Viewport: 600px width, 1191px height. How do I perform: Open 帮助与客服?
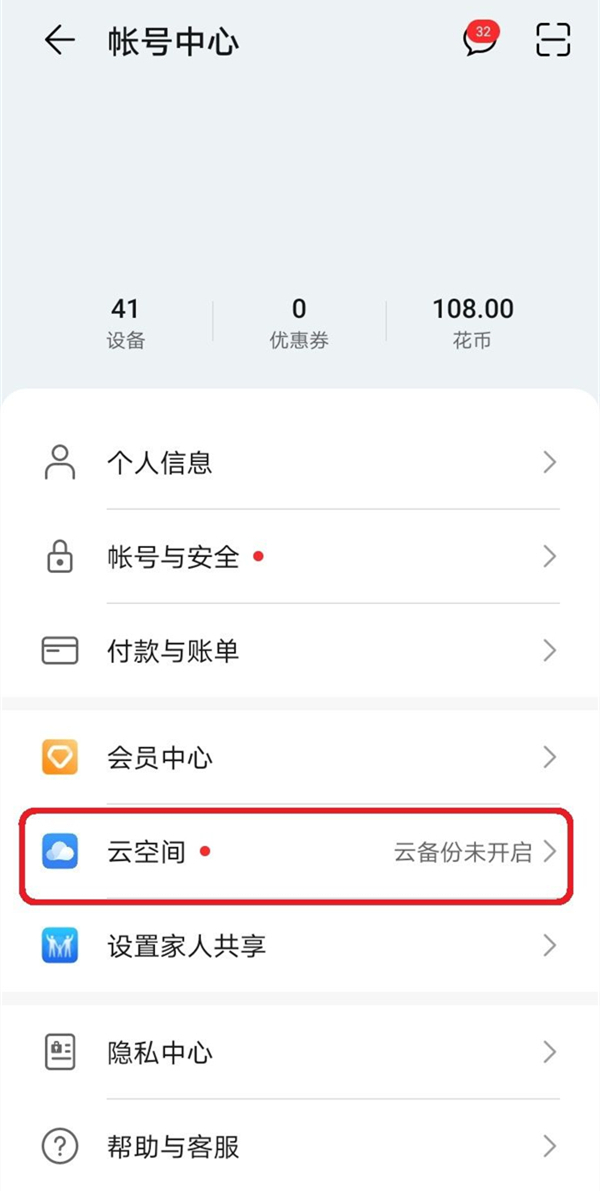pyautogui.click(x=300, y=1146)
